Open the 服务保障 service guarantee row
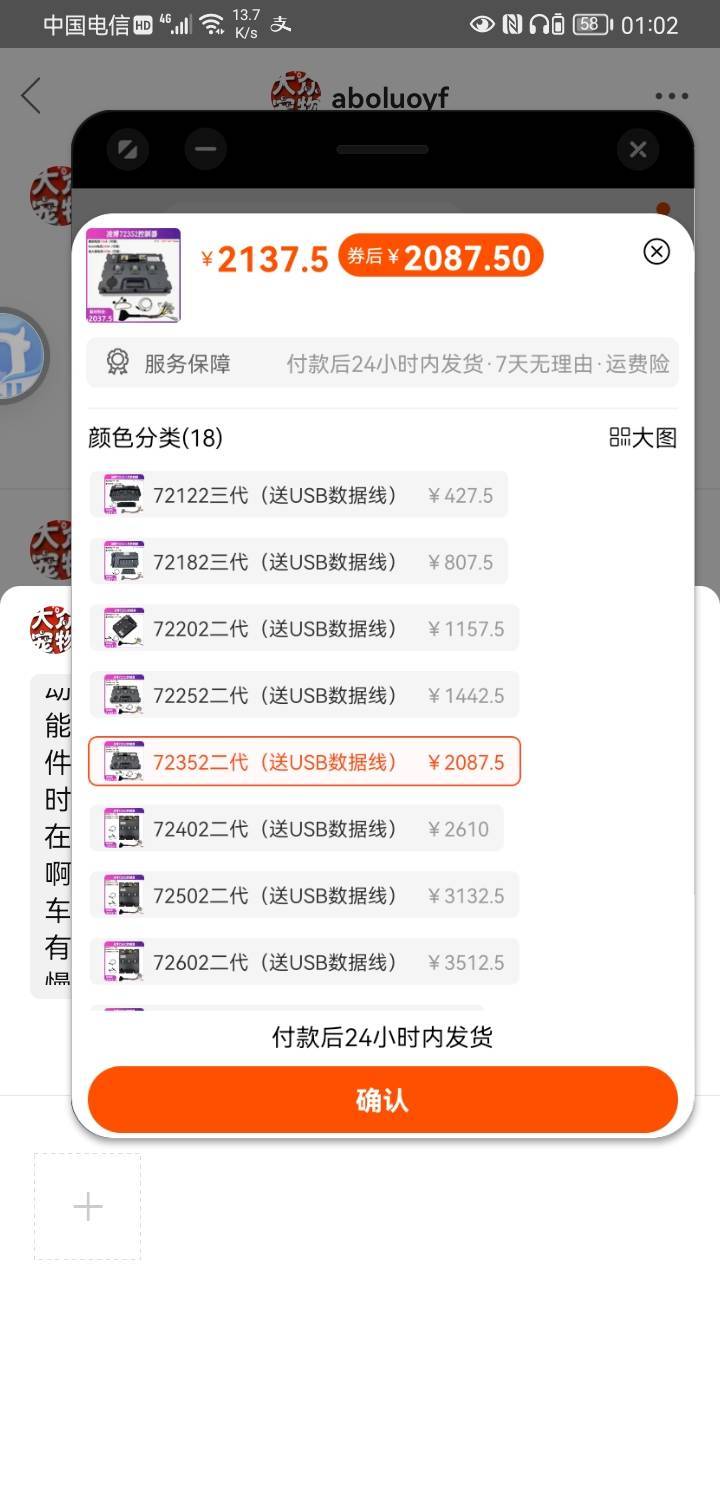 (x=382, y=363)
